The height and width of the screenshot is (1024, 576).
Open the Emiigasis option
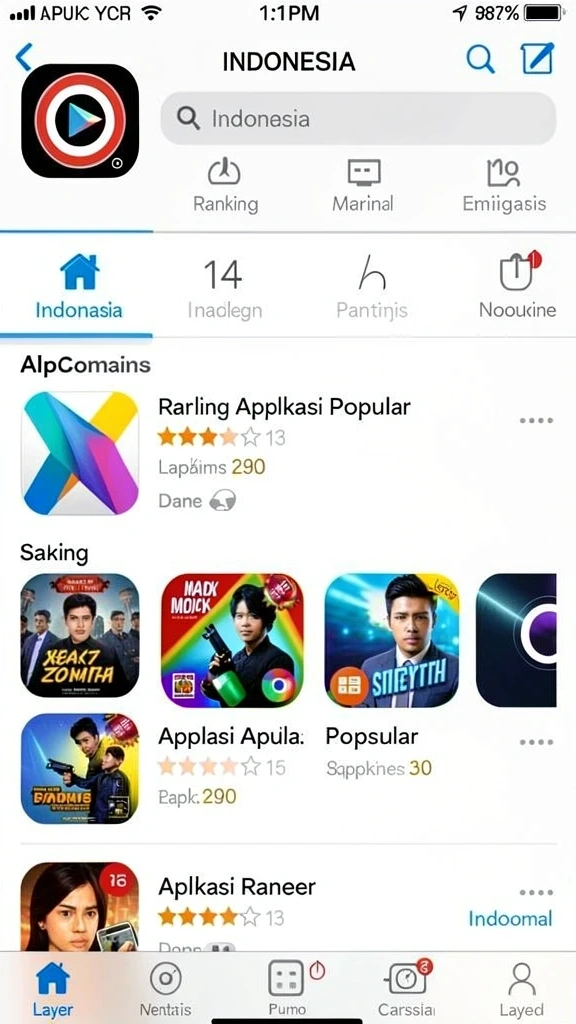click(x=504, y=186)
